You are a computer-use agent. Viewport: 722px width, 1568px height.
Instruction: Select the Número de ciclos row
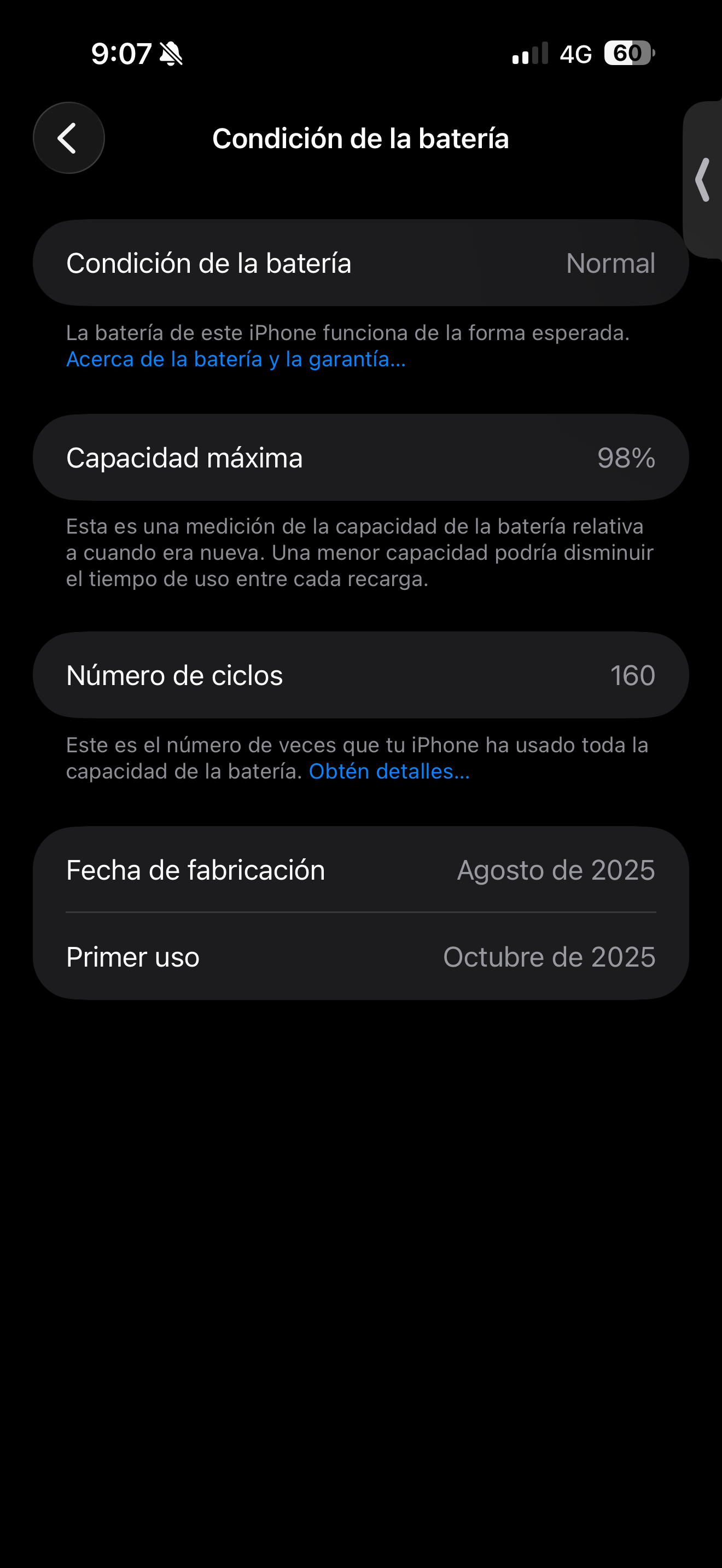(x=361, y=675)
